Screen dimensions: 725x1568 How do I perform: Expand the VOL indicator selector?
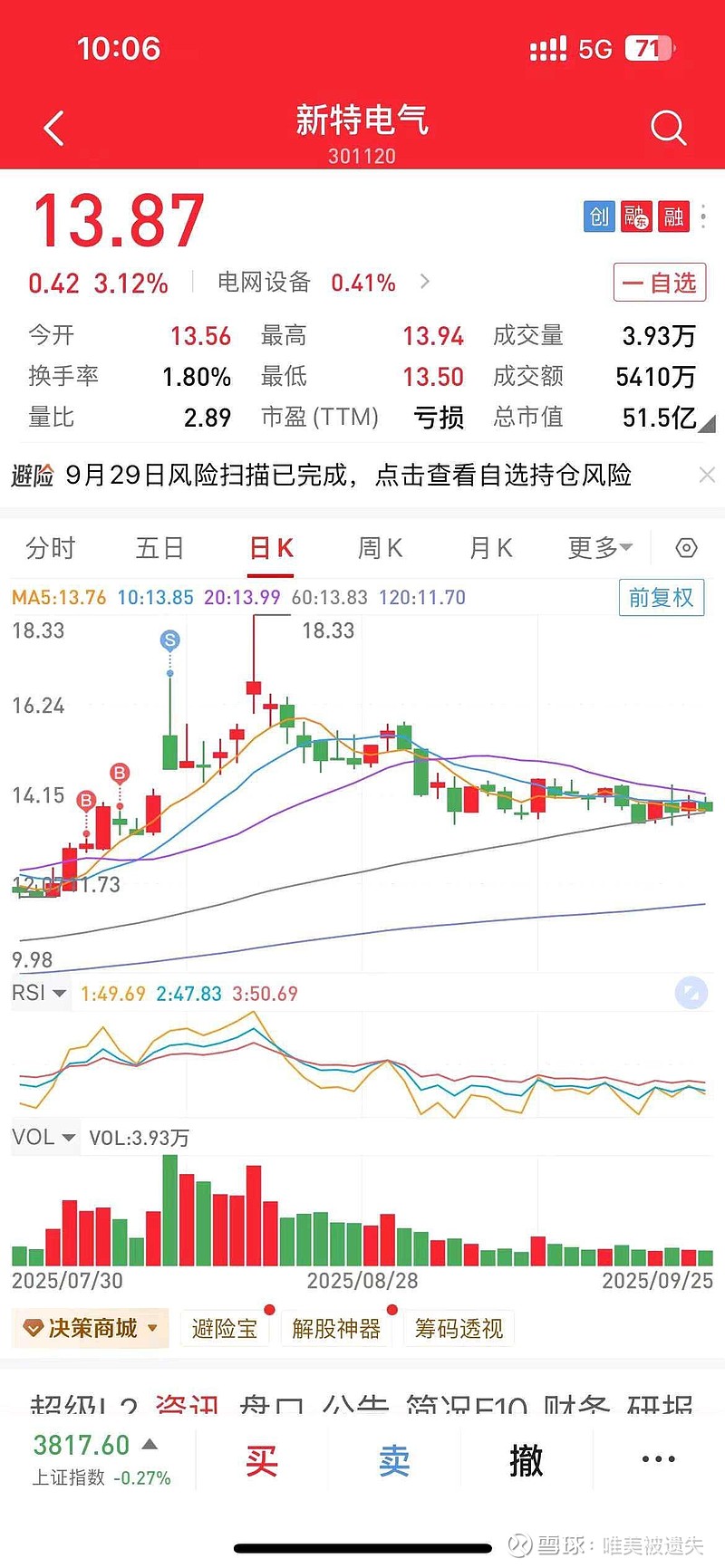(x=43, y=1137)
